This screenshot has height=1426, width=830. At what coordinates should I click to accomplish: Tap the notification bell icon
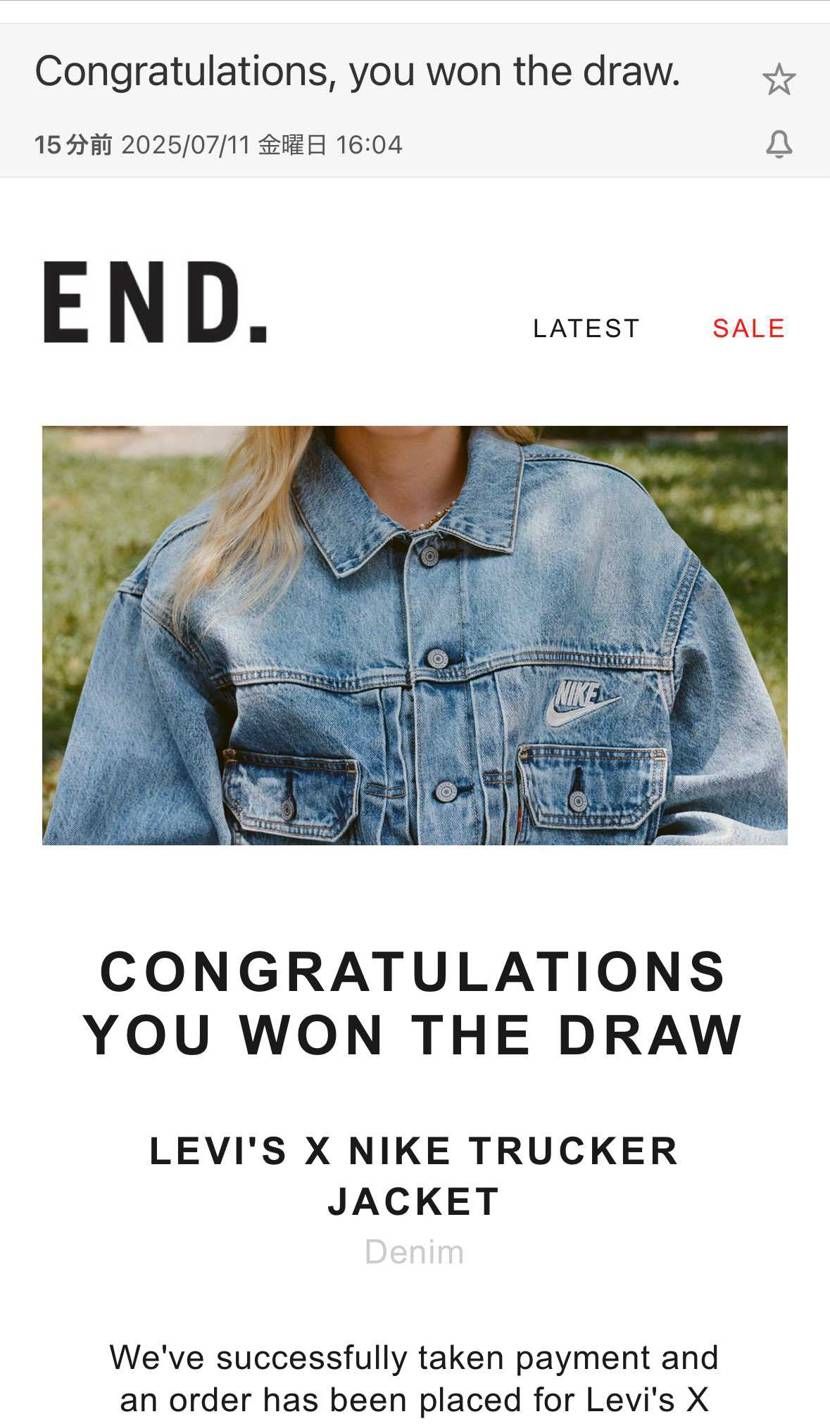[x=779, y=144]
